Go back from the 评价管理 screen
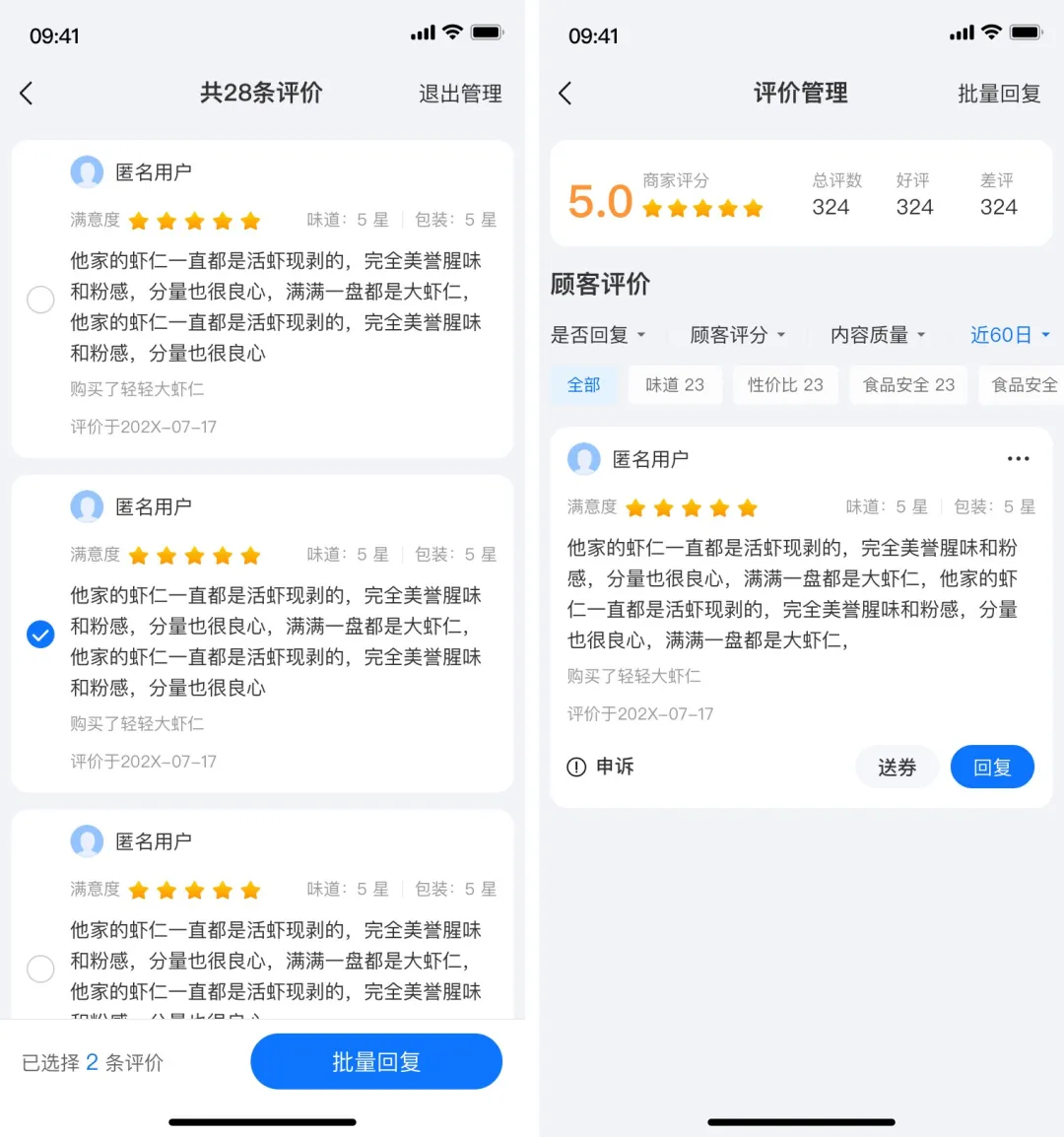The height and width of the screenshot is (1137, 1064). tap(565, 94)
